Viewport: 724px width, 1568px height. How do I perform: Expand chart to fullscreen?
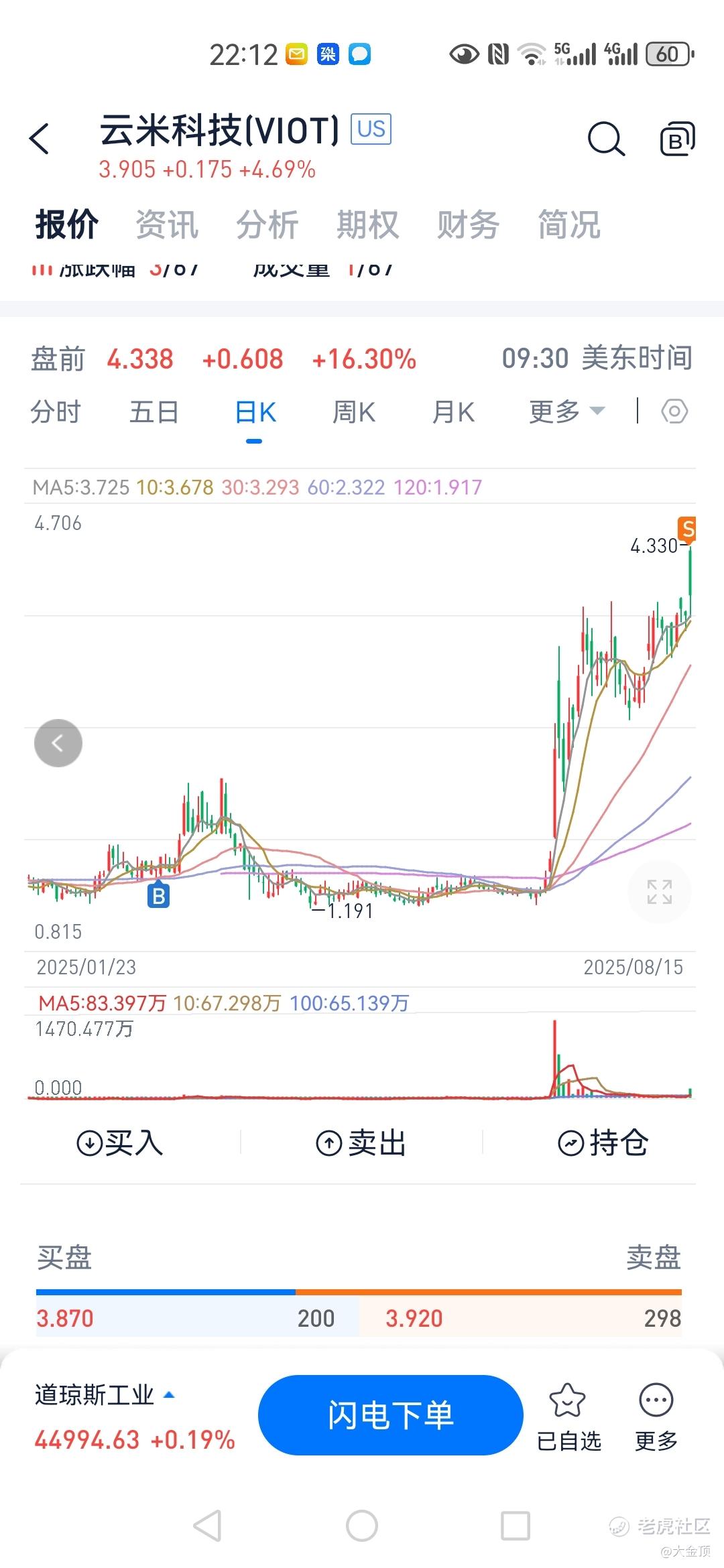660,892
